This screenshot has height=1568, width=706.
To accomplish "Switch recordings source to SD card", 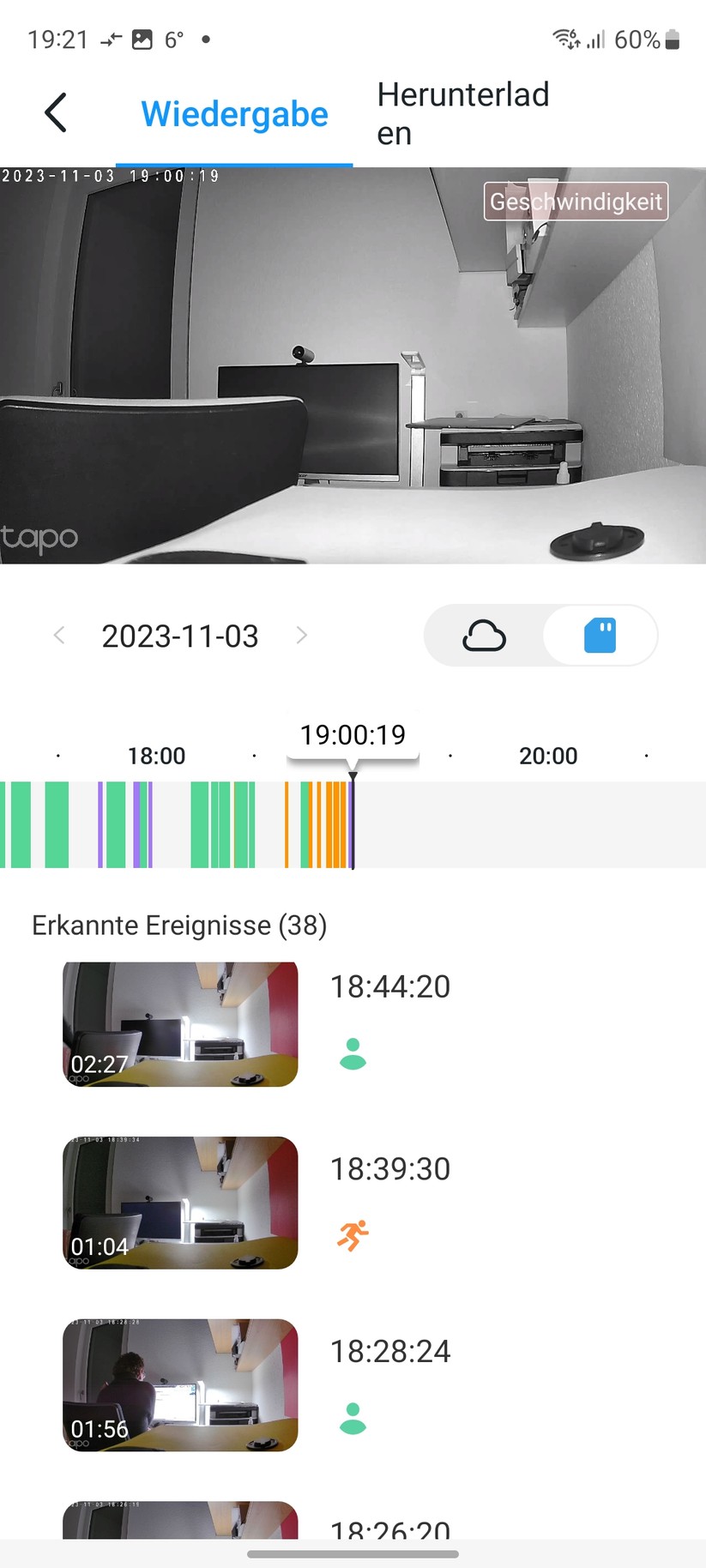I will [600, 636].
